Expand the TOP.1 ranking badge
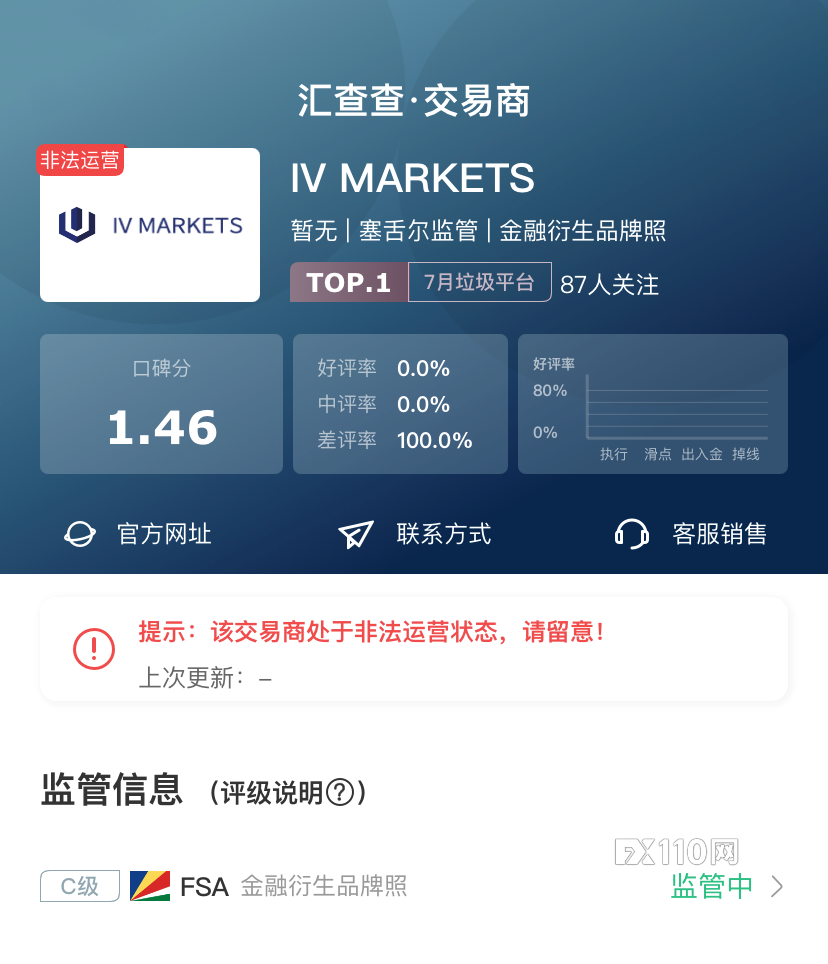 348,281
